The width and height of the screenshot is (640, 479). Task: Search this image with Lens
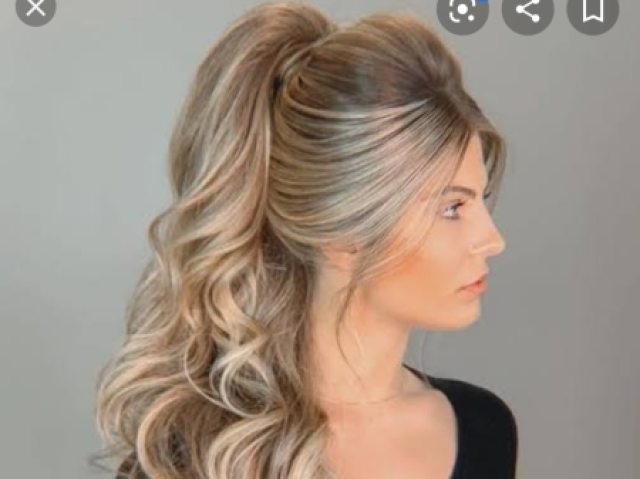tap(461, 11)
